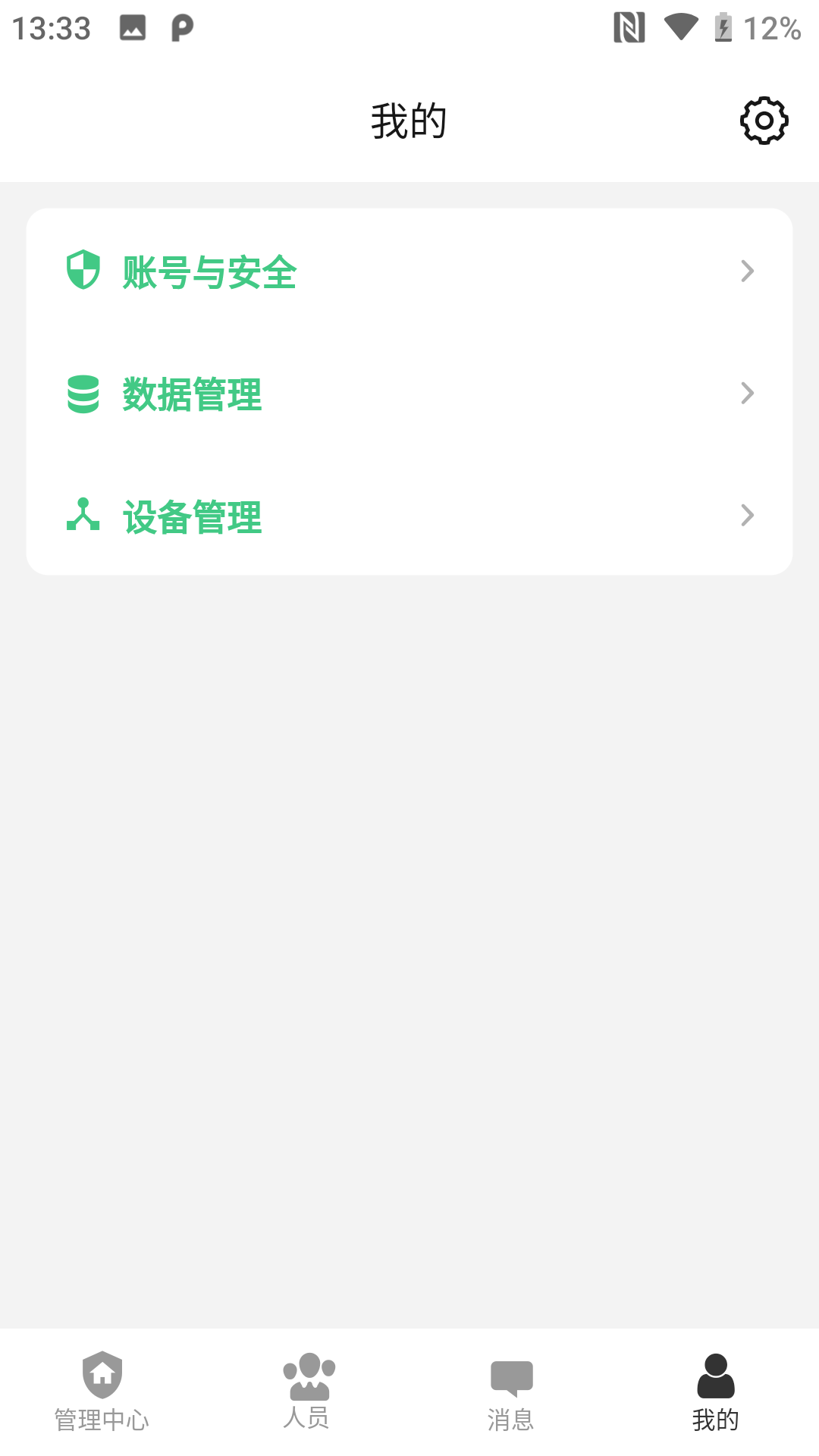Open 数据管理

(191, 394)
